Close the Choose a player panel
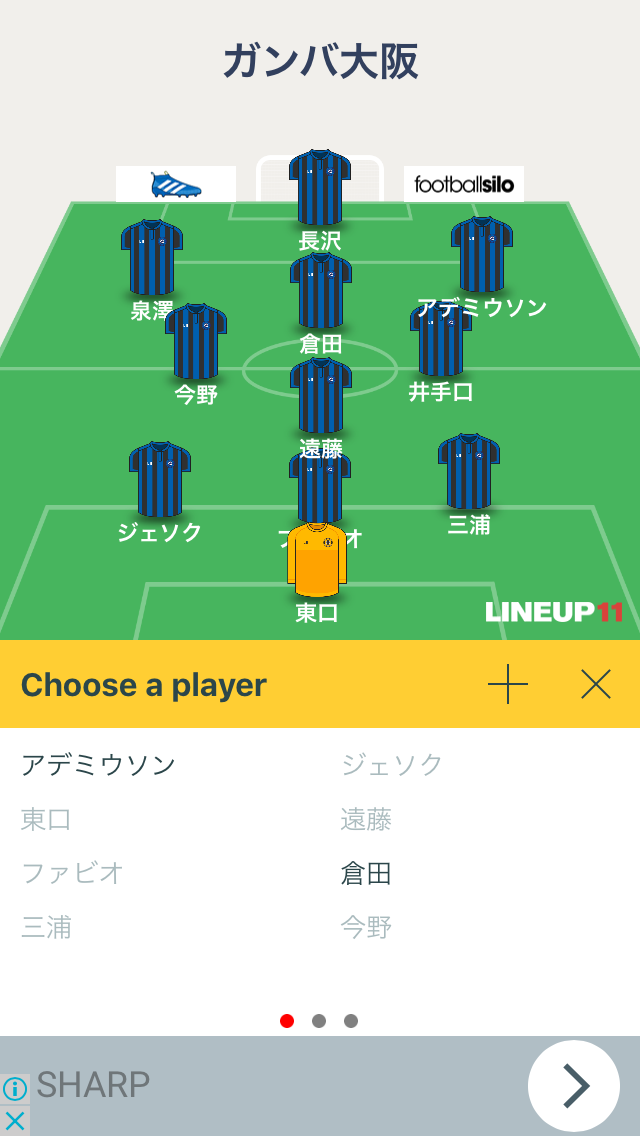This screenshot has width=640, height=1136. 596,685
